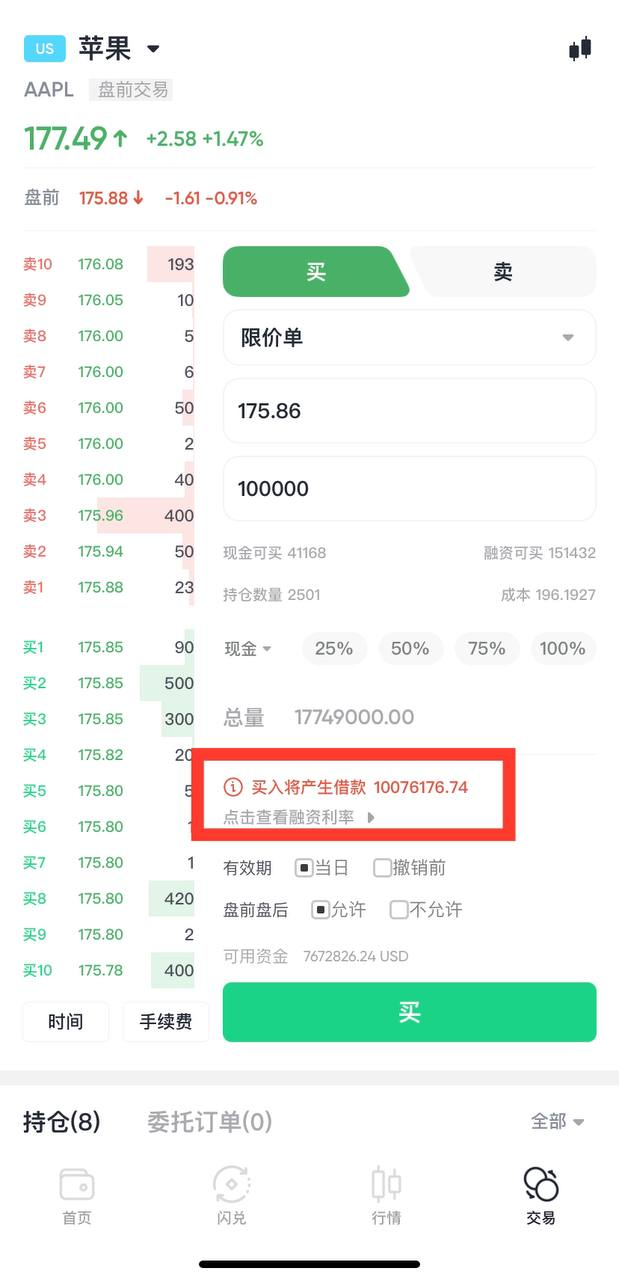Choose the 75% position chip
The width and height of the screenshot is (619, 1280).
[486, 649]
